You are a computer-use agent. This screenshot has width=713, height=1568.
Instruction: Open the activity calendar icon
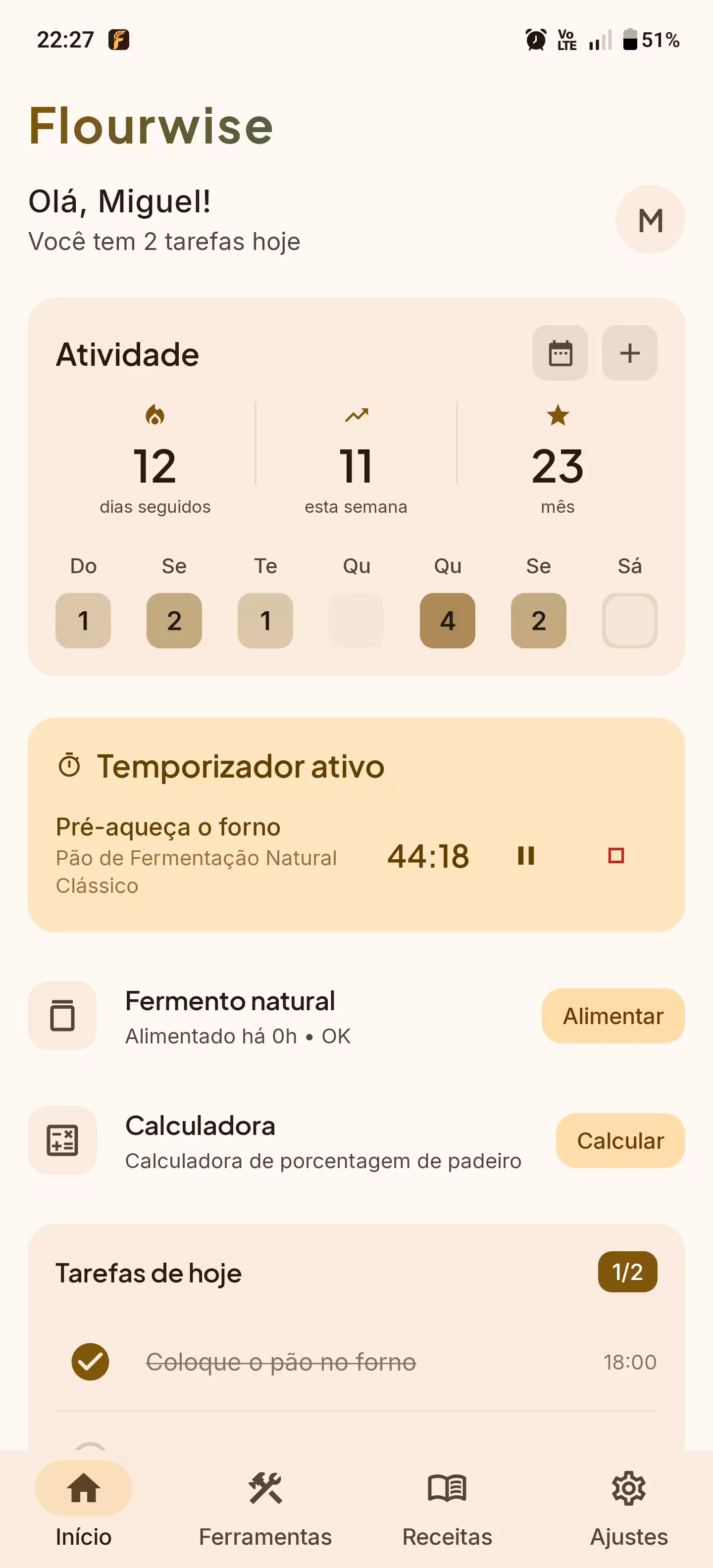[560, 353]
